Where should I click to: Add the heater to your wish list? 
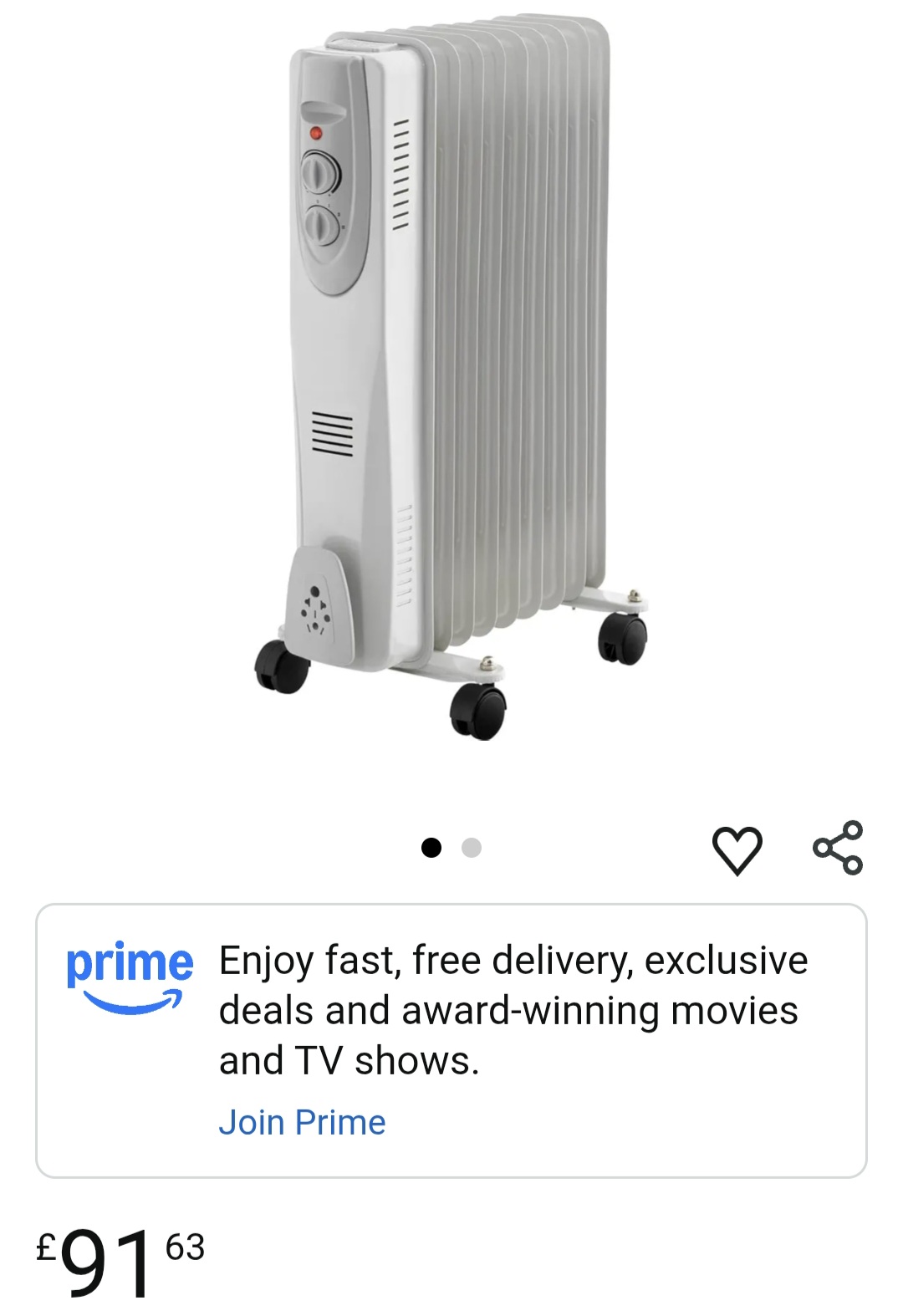click(x=737, y=849)
